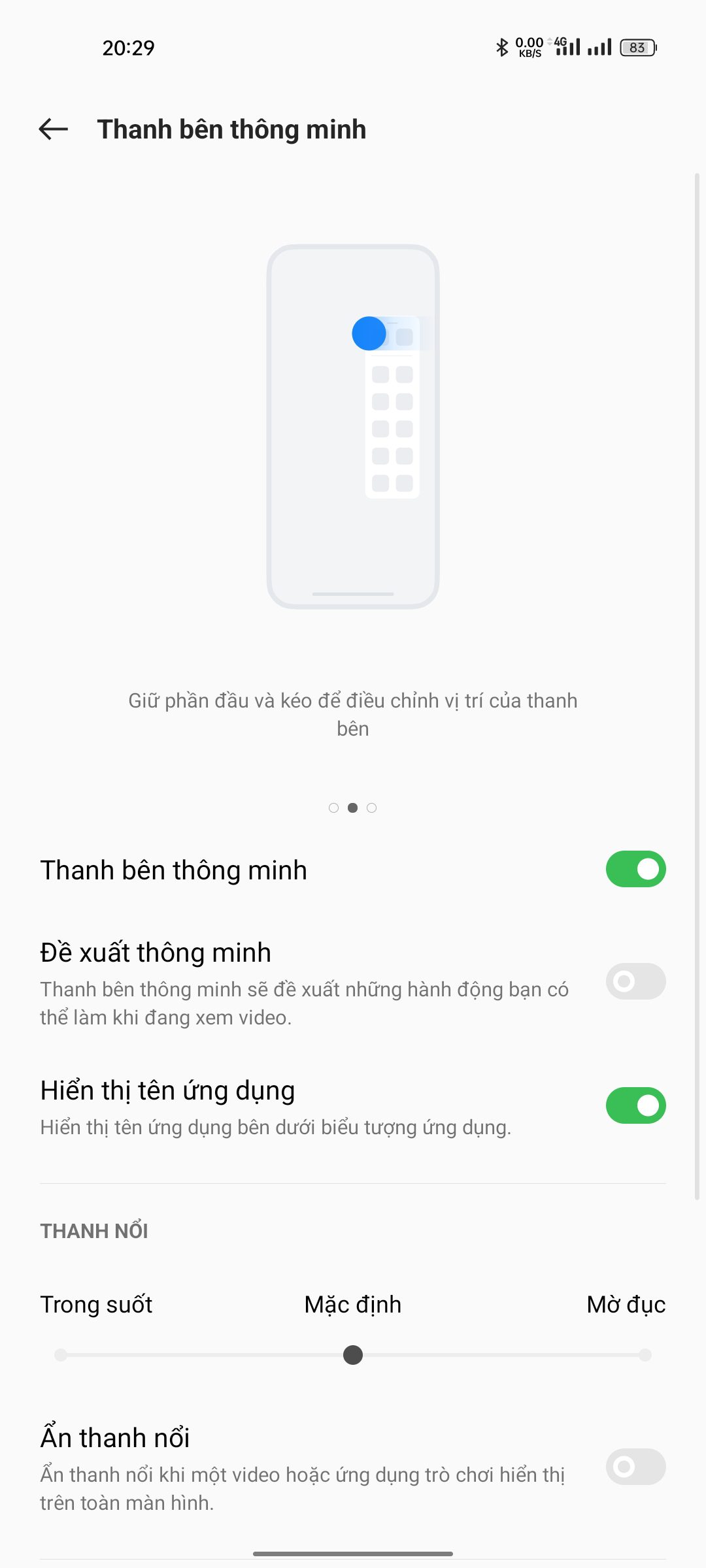Go back from Thanh bên thông minh
Image resolution: width=706 pixels, height=1568 pixels.
coord(54,129)
